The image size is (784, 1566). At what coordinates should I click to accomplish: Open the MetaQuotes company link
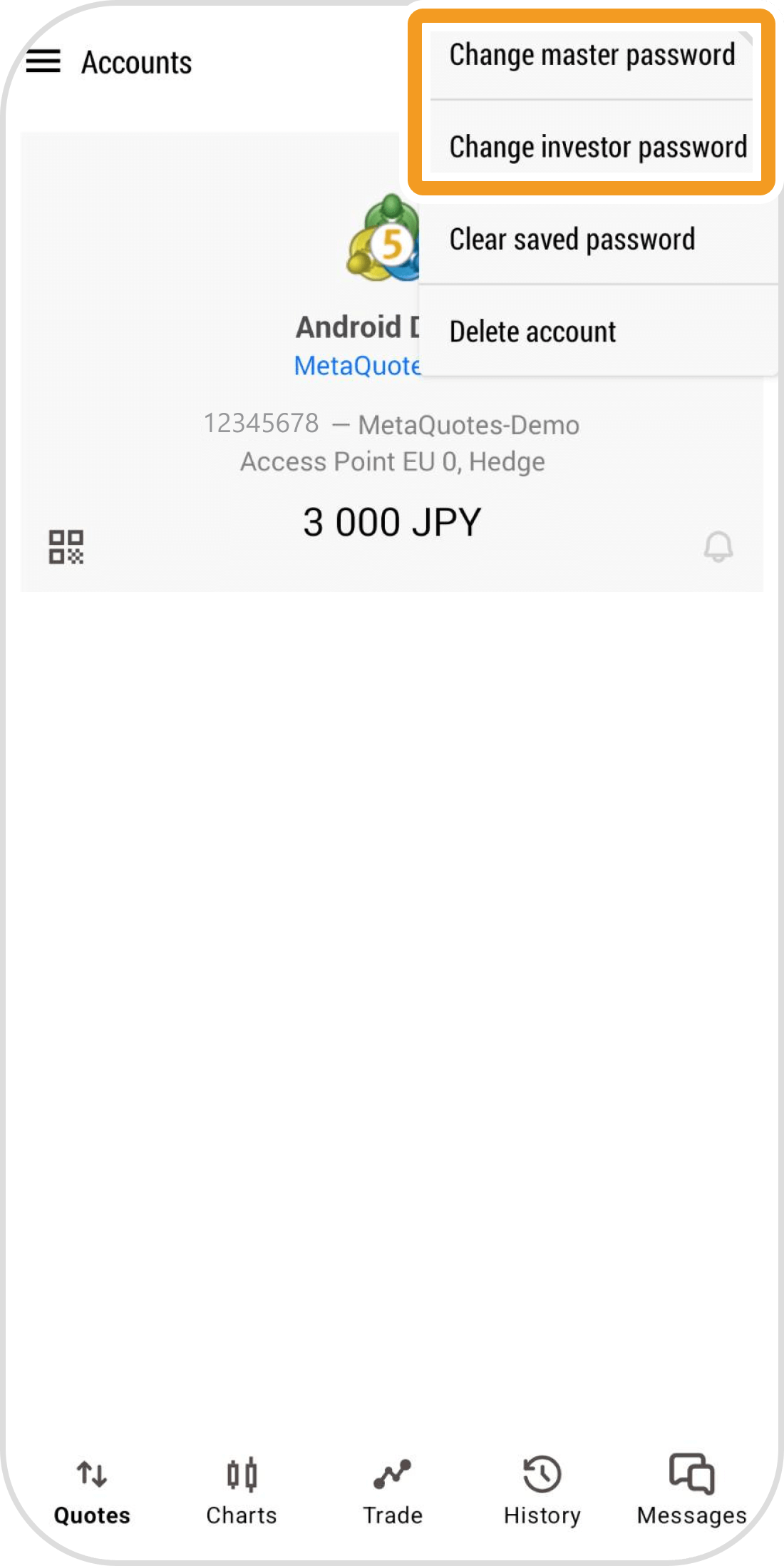coord(356,366)
